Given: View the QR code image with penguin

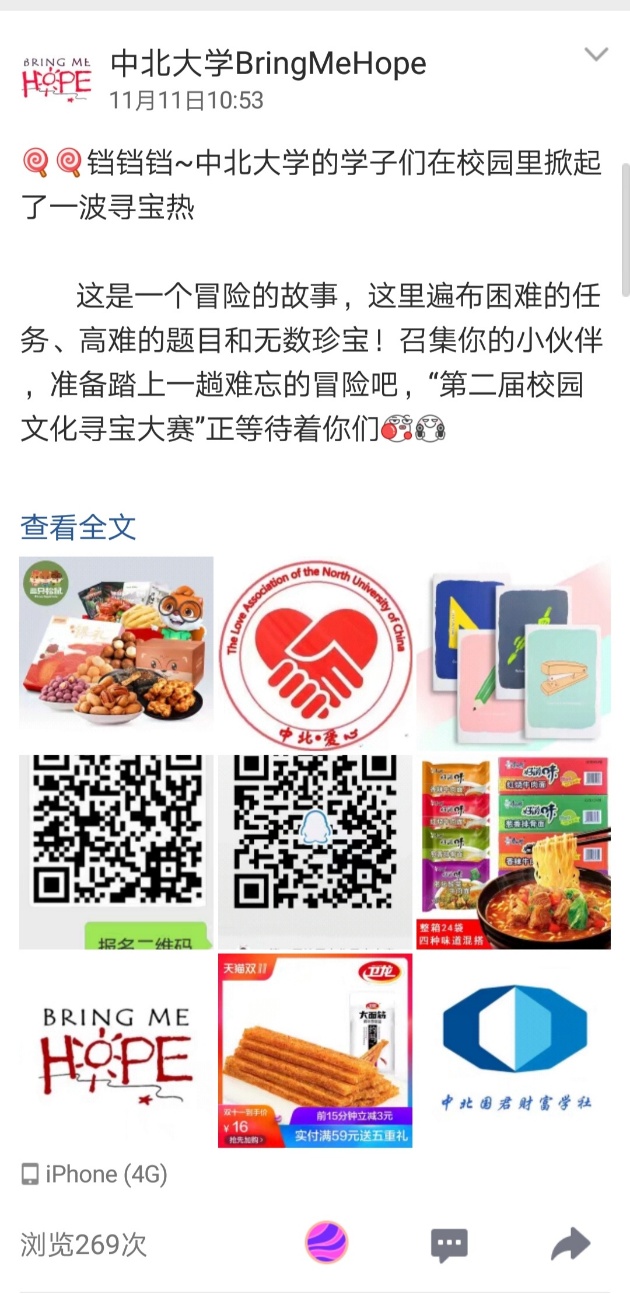Looking at the screenshot, I should click(x=315, y=851).
